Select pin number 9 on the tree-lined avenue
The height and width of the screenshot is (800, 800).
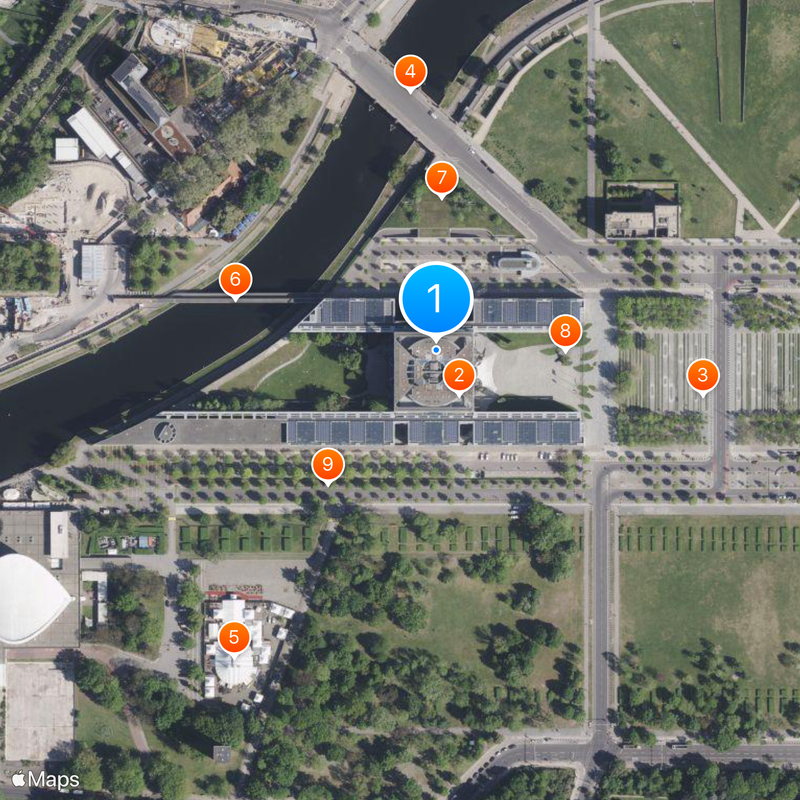click(x=327, y=464)
